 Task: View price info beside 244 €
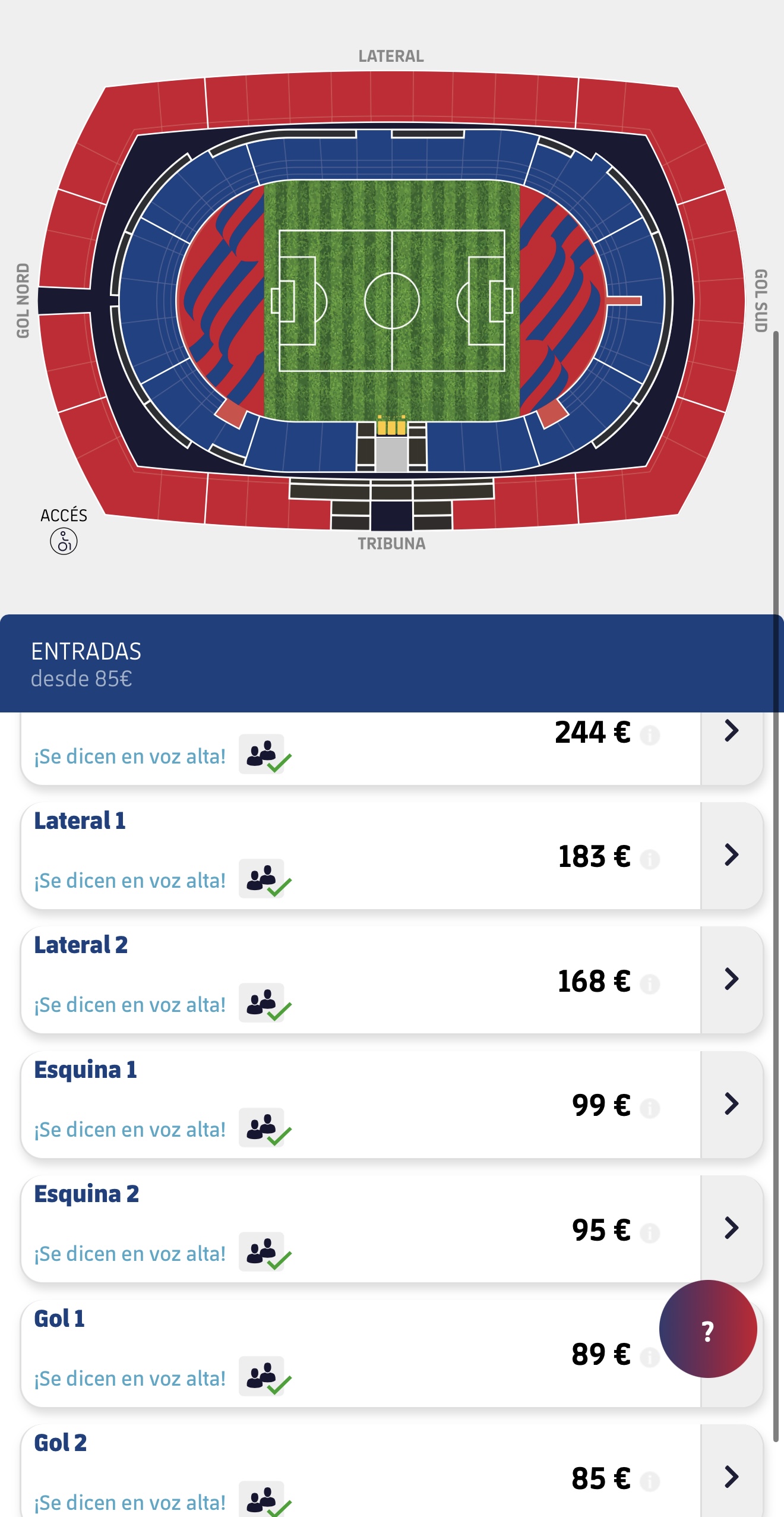(x=650, y=736)
